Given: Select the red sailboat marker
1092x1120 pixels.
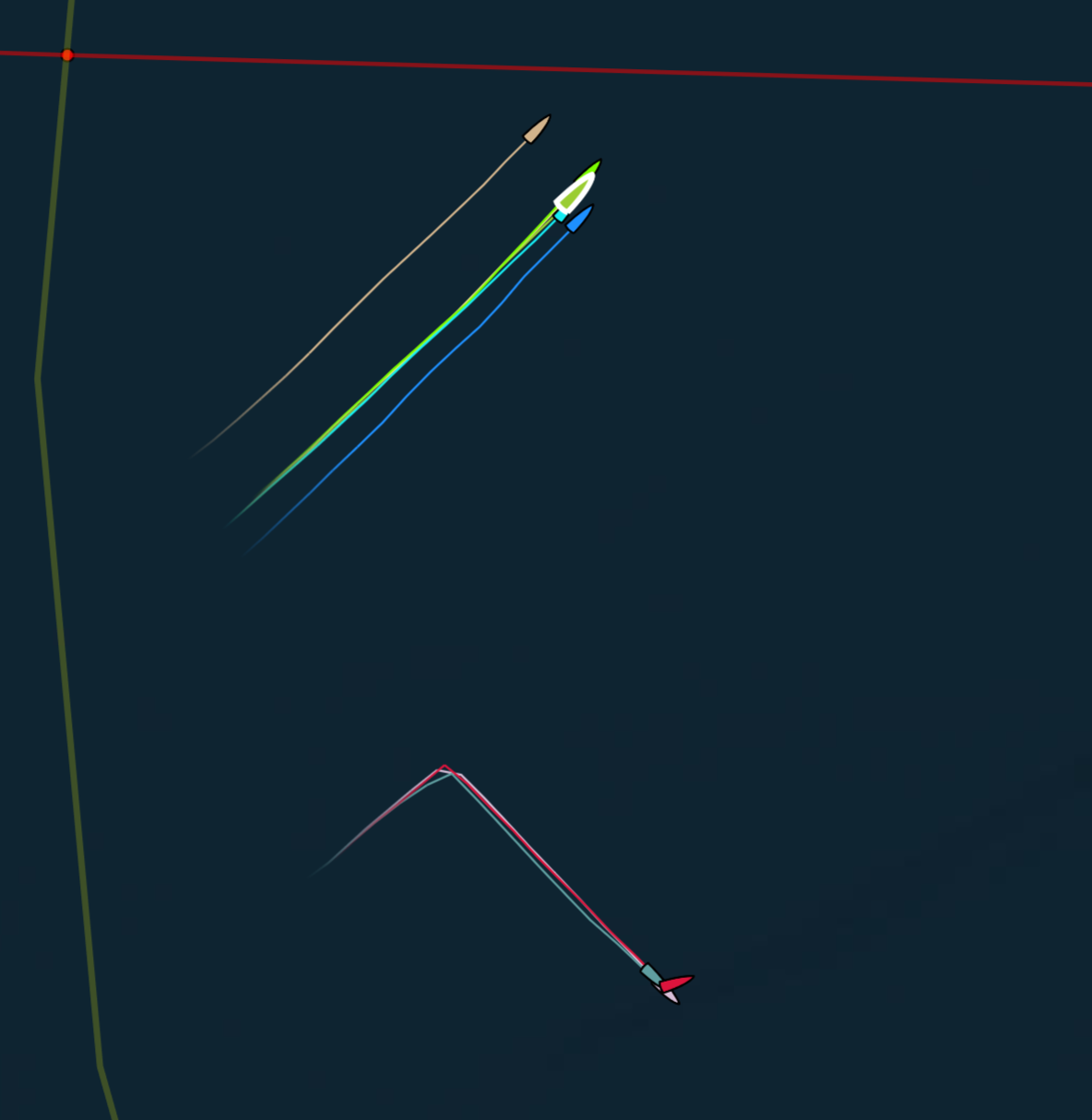Looking at the screenshot, I should tap(676, 983).
